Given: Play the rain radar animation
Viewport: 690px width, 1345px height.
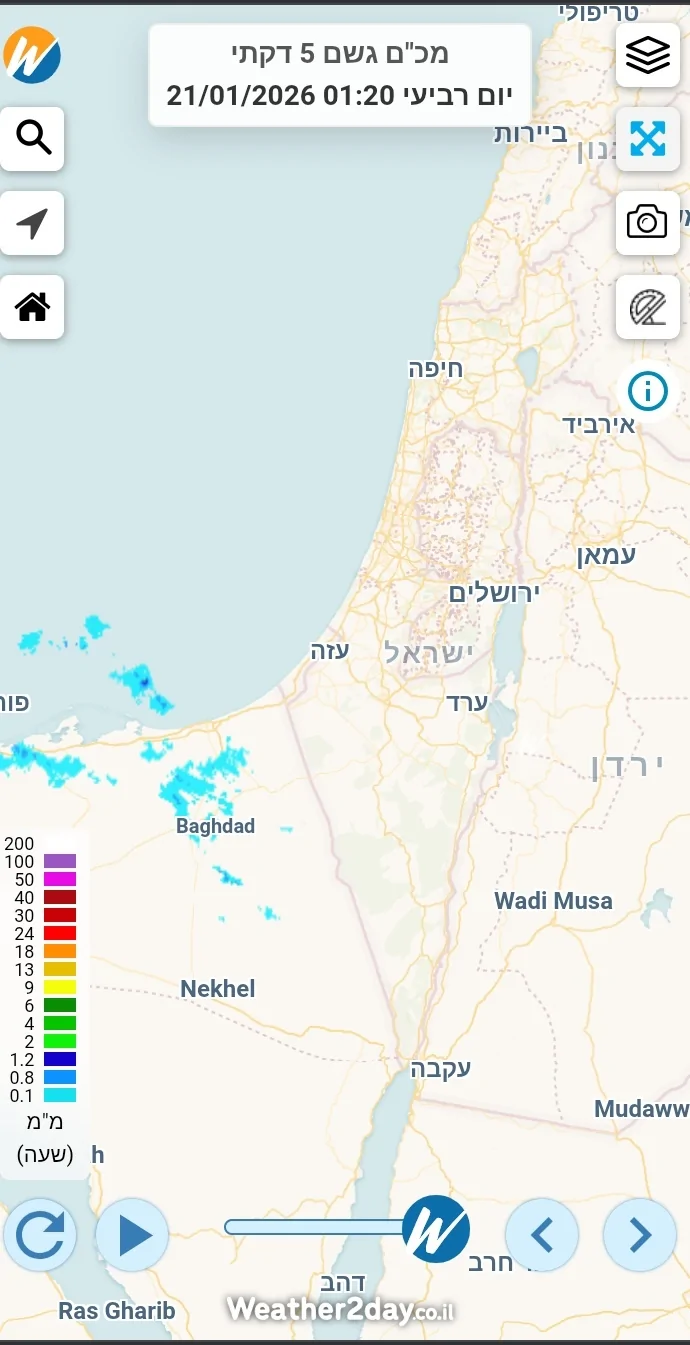Looking at the screenshot, I should [132, 1234].
